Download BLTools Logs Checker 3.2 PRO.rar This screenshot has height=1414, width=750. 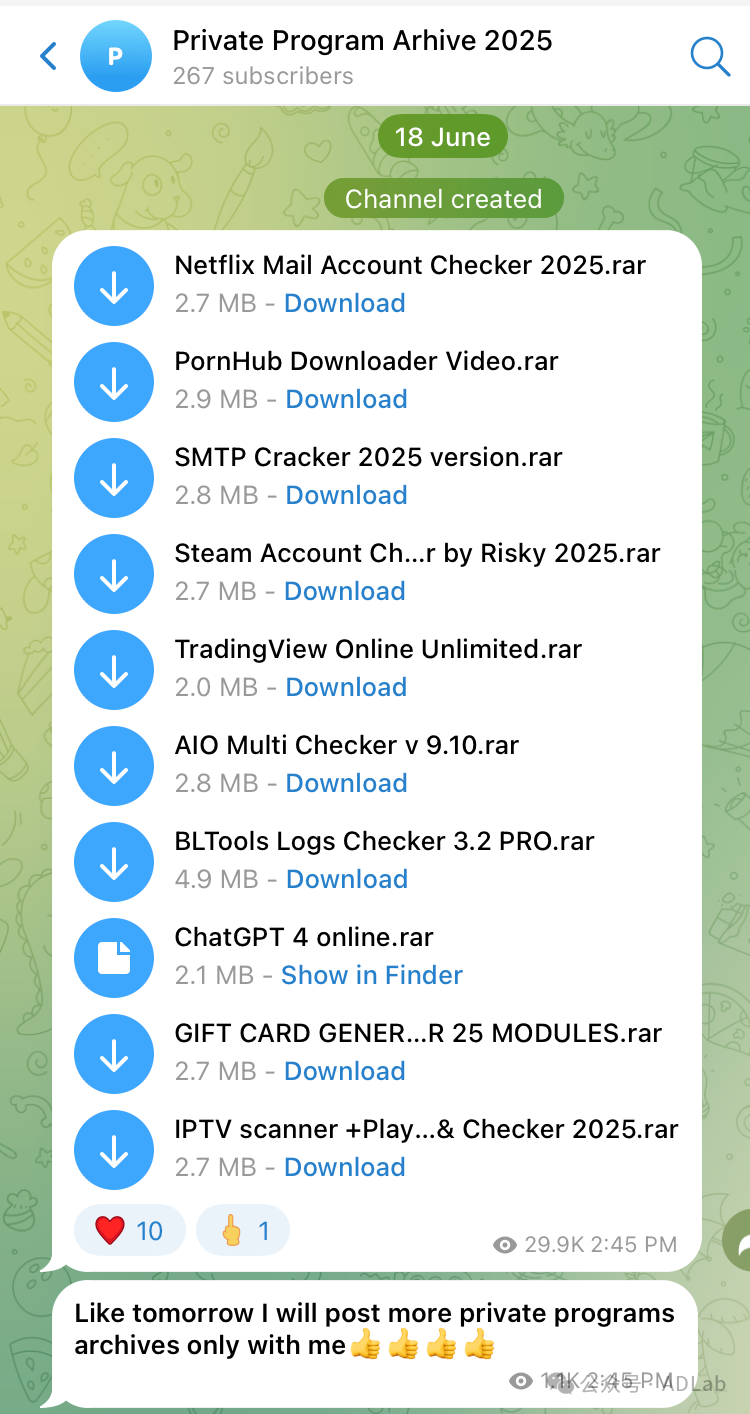pyautogui.click(x=346, y=879)
